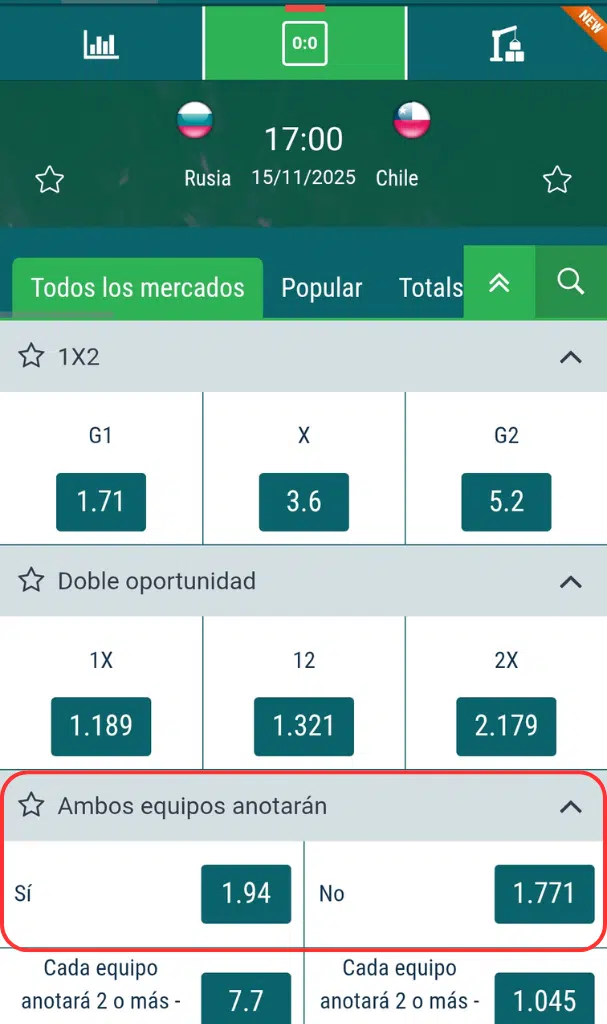Favorite team Rusia with the star
Image resolution: width=607 pixels, height=1024 pixels.
pyautogui.click(x=50, y=180)
